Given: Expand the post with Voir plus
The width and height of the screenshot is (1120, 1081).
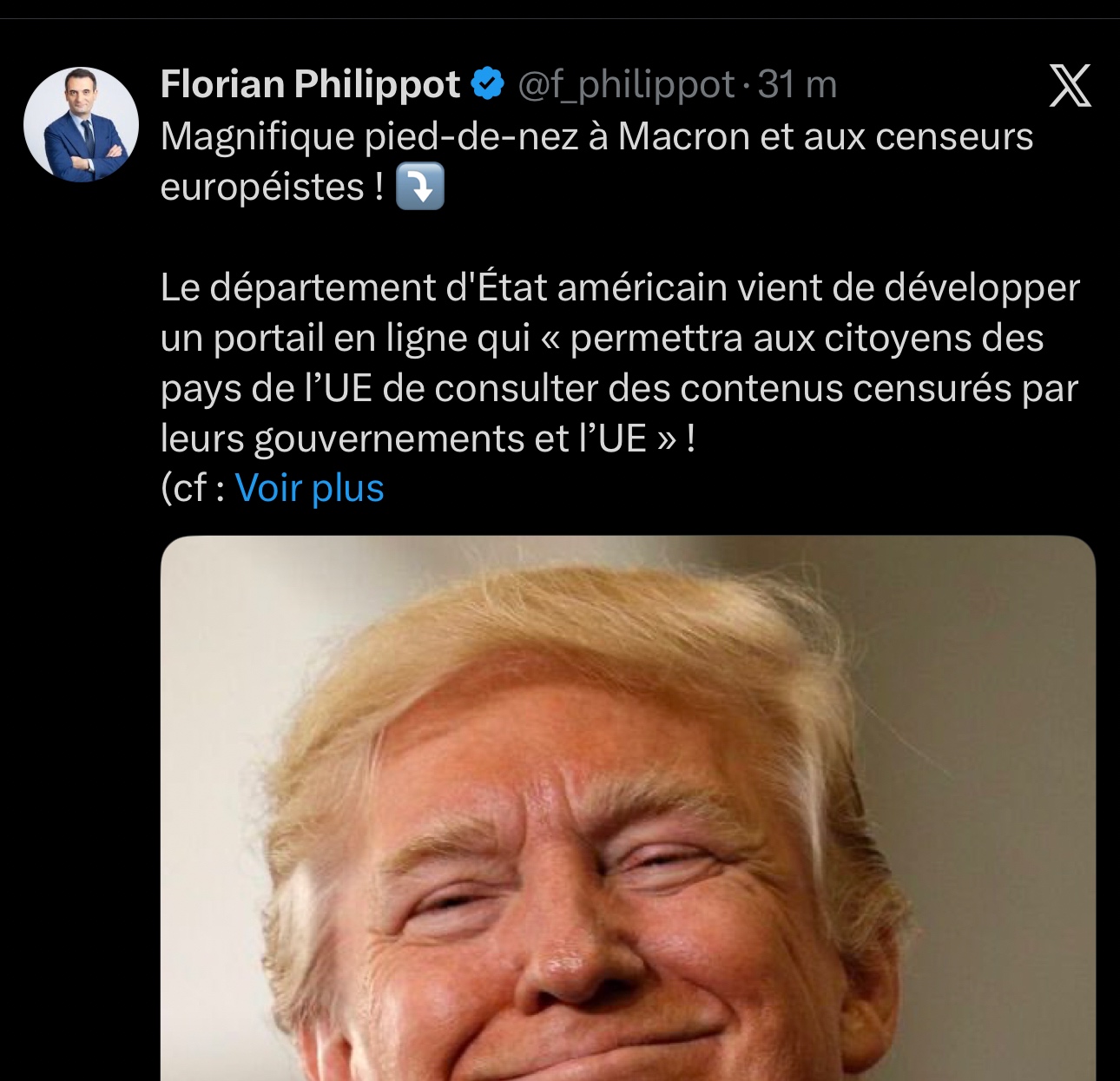Looking at the screenshot, I should click(309, 488).
